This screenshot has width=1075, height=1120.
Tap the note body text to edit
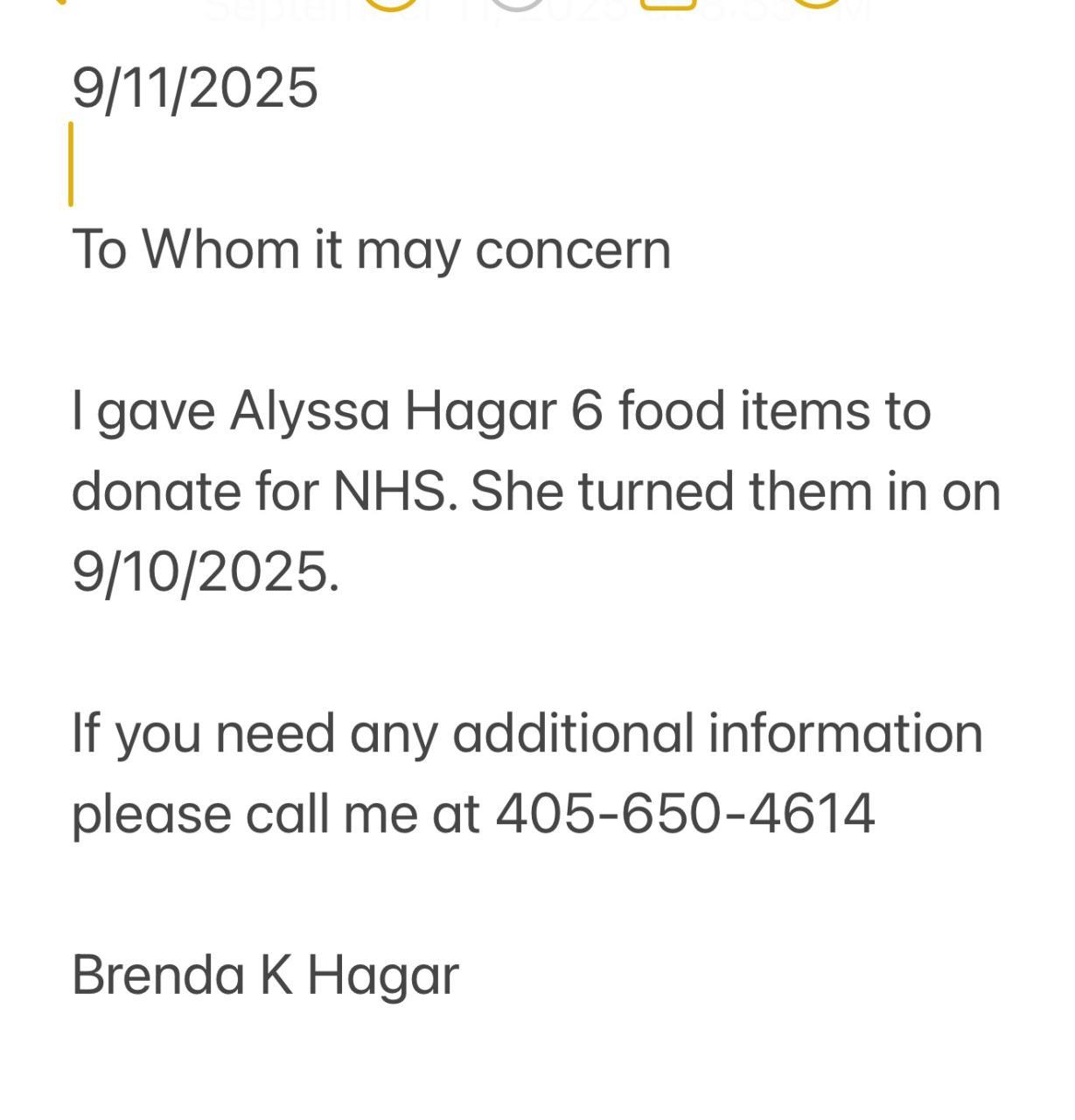coord(534,490)
